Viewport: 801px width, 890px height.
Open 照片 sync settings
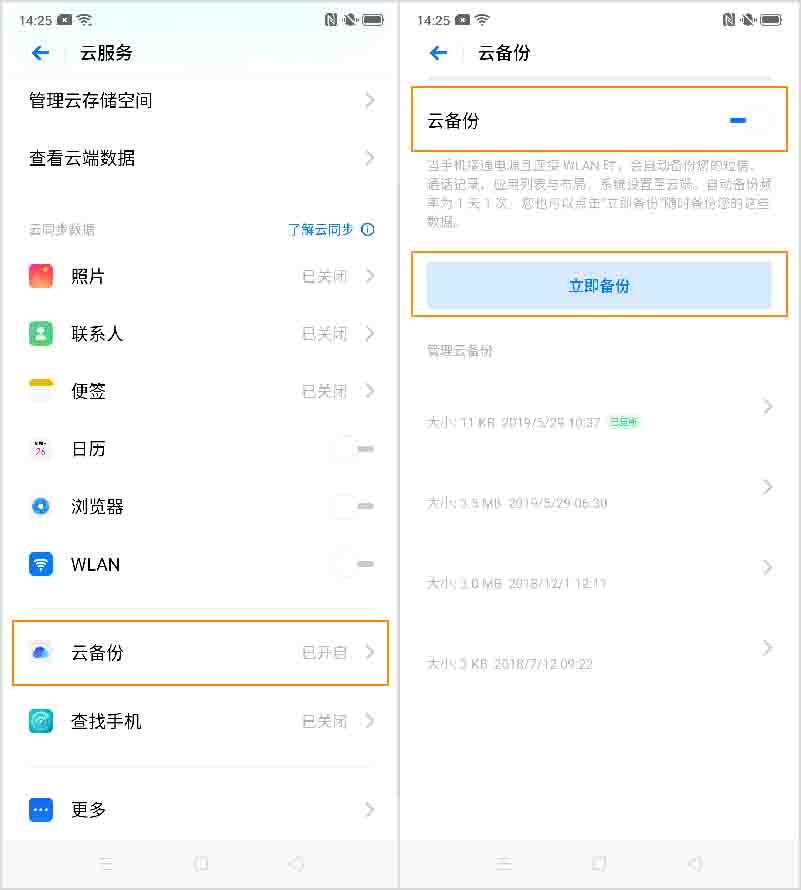pyautogui.click(x=200, y=276)
